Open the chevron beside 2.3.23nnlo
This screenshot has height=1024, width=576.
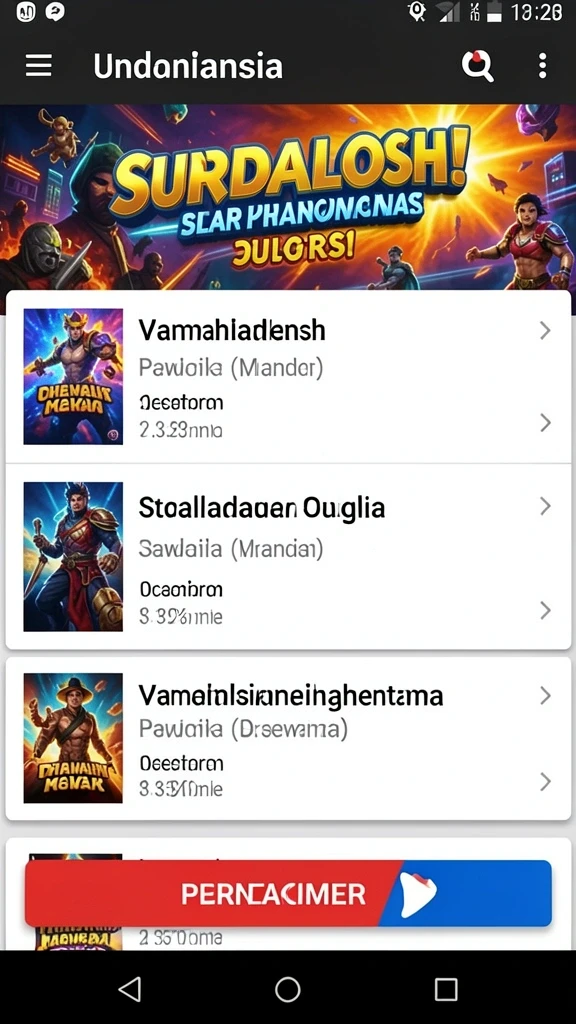coord(545,423)
